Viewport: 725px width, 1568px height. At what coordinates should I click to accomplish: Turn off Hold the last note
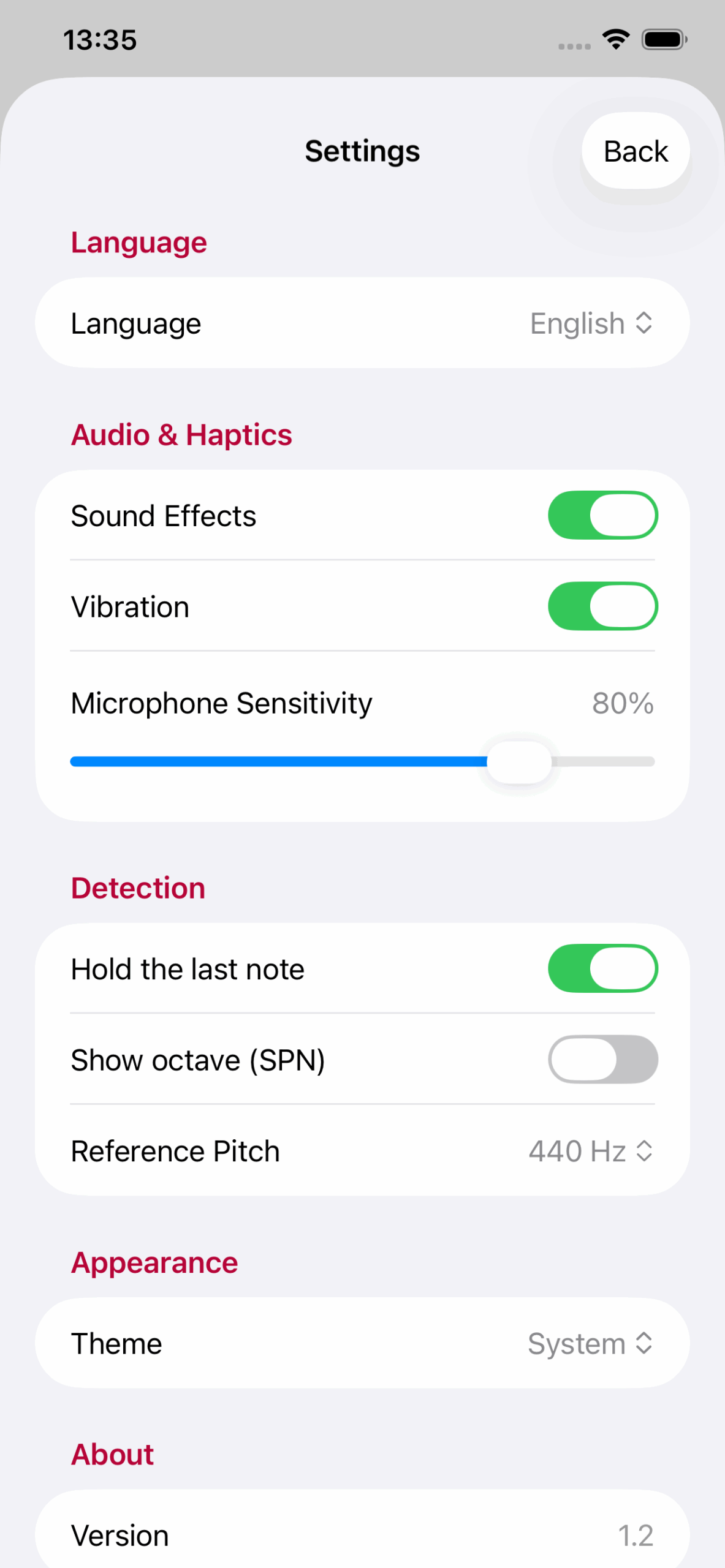[602, 968]
